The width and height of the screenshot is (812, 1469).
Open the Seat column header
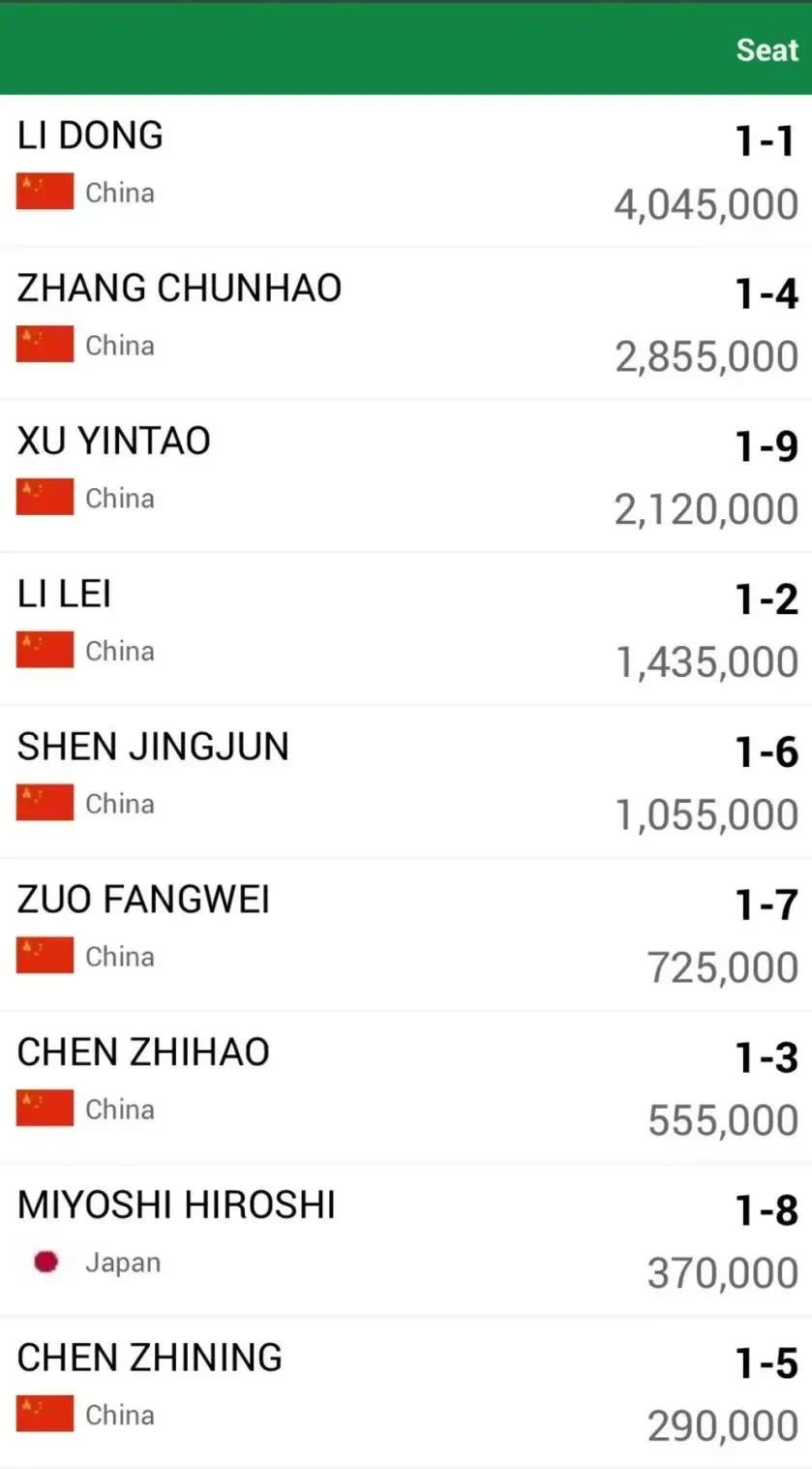pos(767,49)
